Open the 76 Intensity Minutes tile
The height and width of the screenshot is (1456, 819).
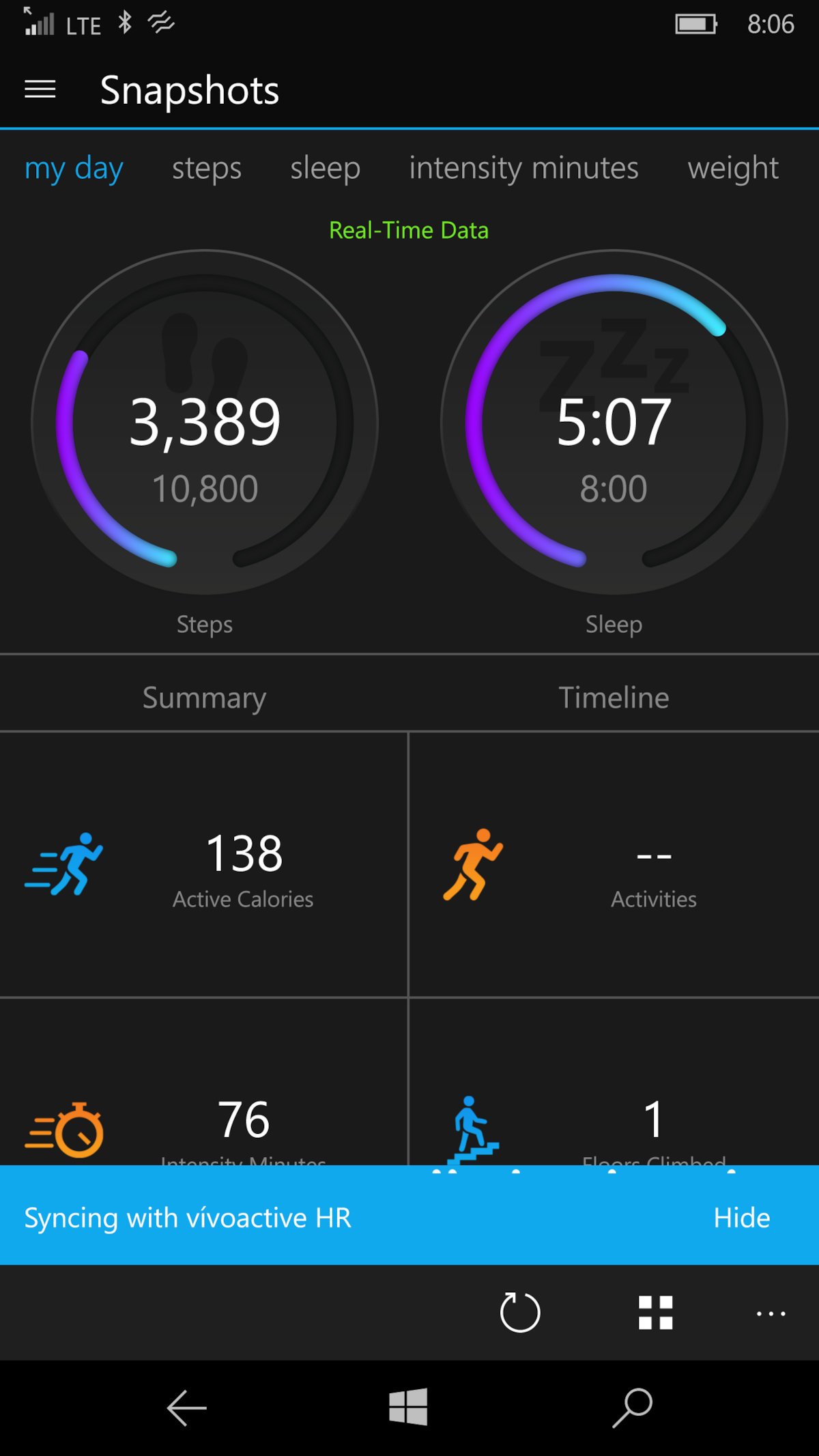tap(203, 1083)
